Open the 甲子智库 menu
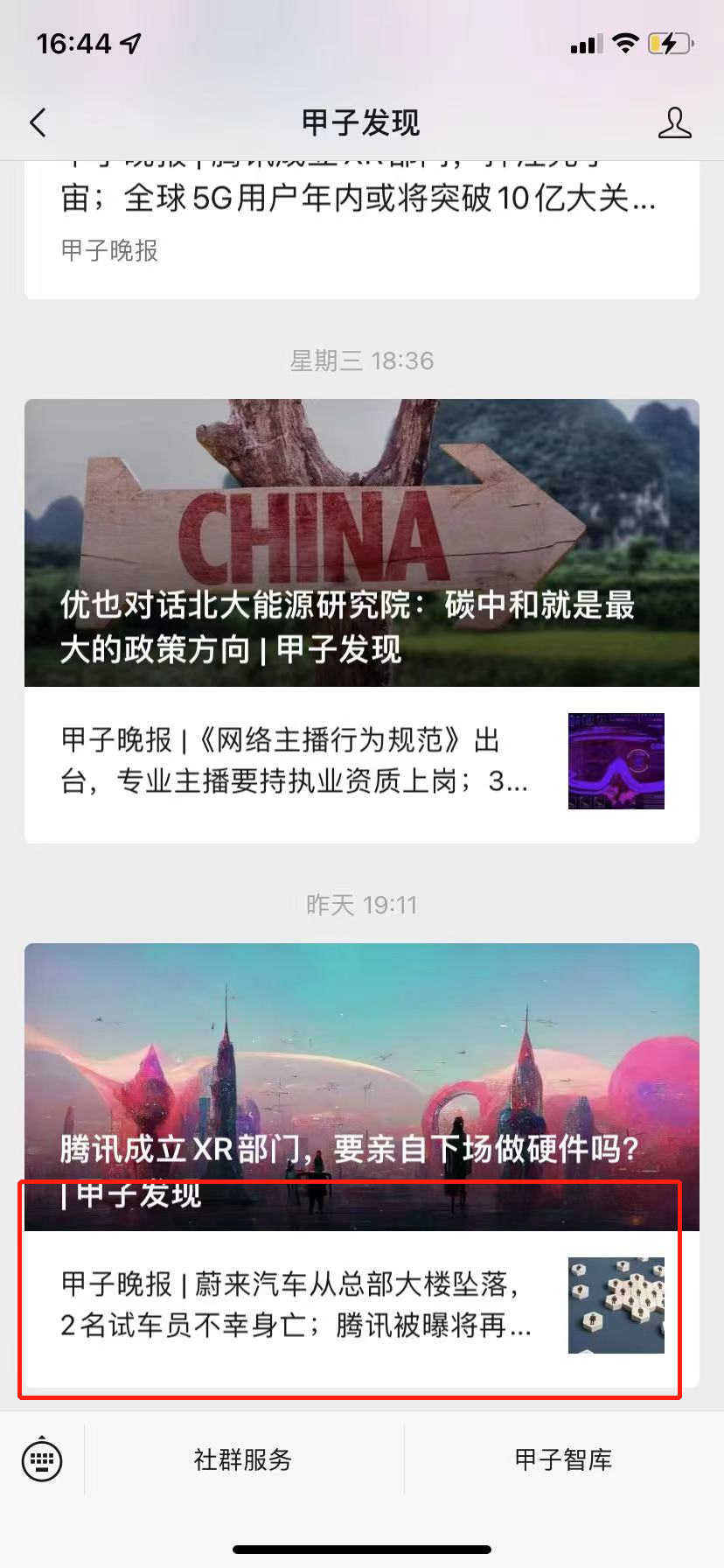This screenshot has height=1568, width=724. [563, 1459]
